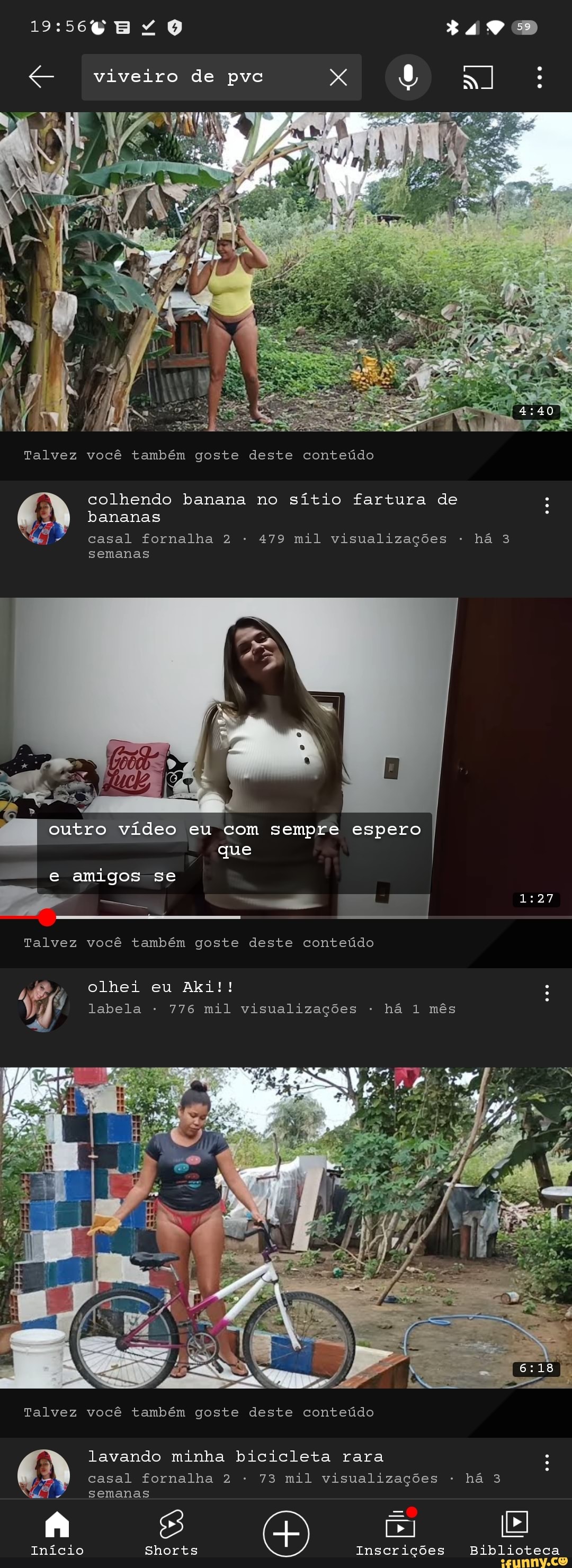Screen dimensions: 572x1568
Task: Open the top bar overflow menu
Action: 539,77
